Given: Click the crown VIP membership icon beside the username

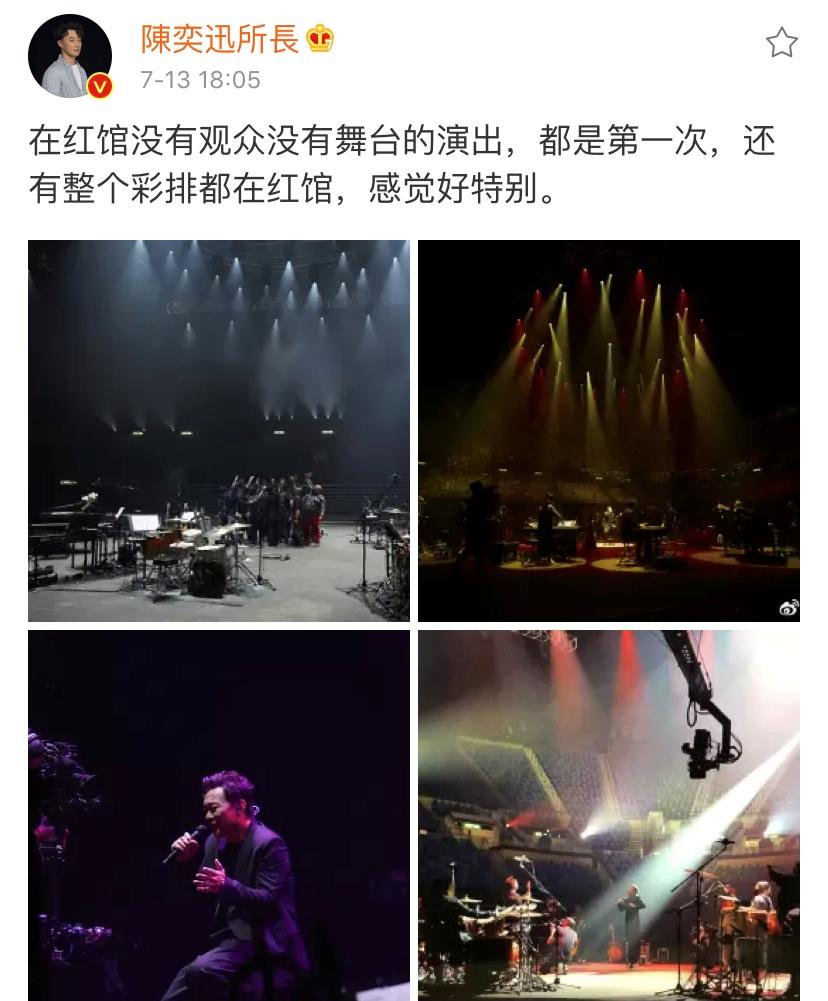Looking at the screenshot, I should point(320,35).
